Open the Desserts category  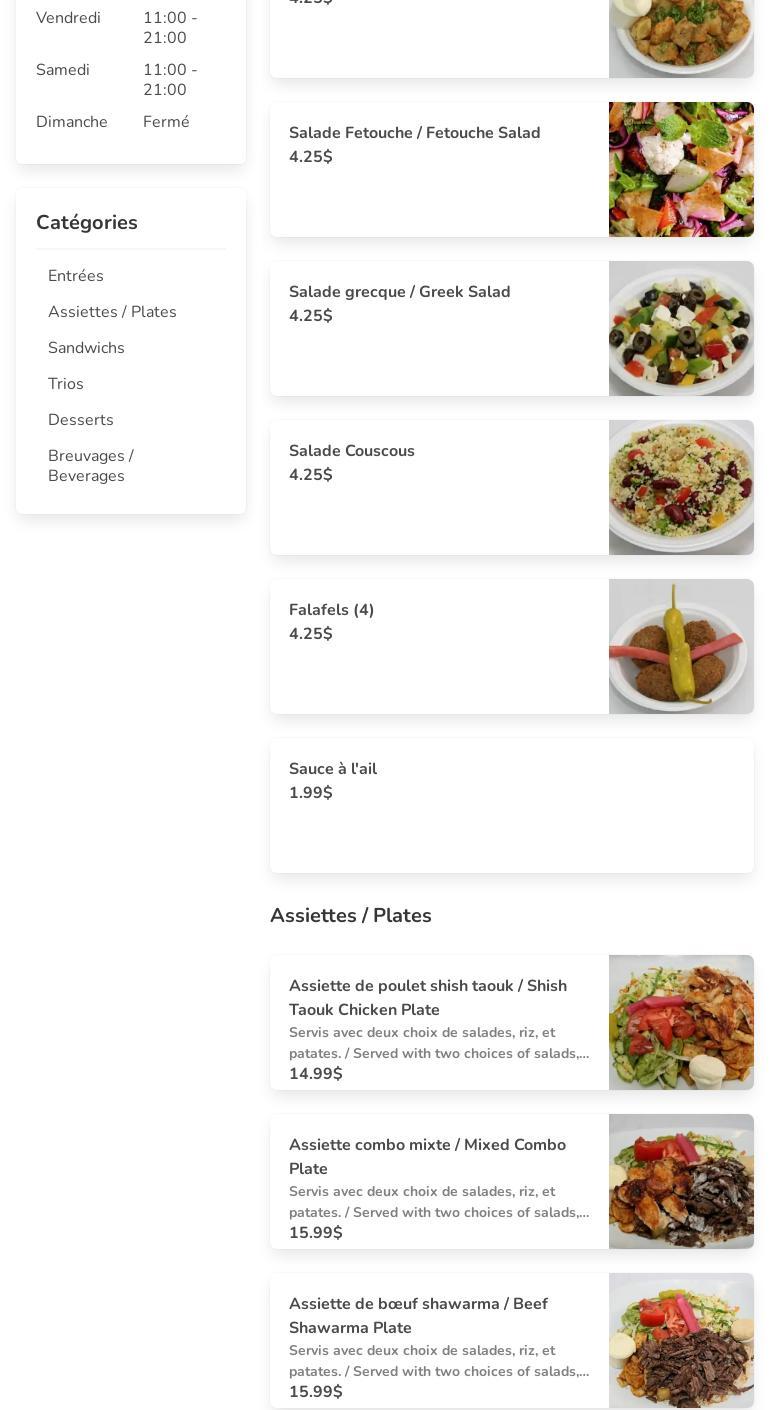(x=81, y=420)
